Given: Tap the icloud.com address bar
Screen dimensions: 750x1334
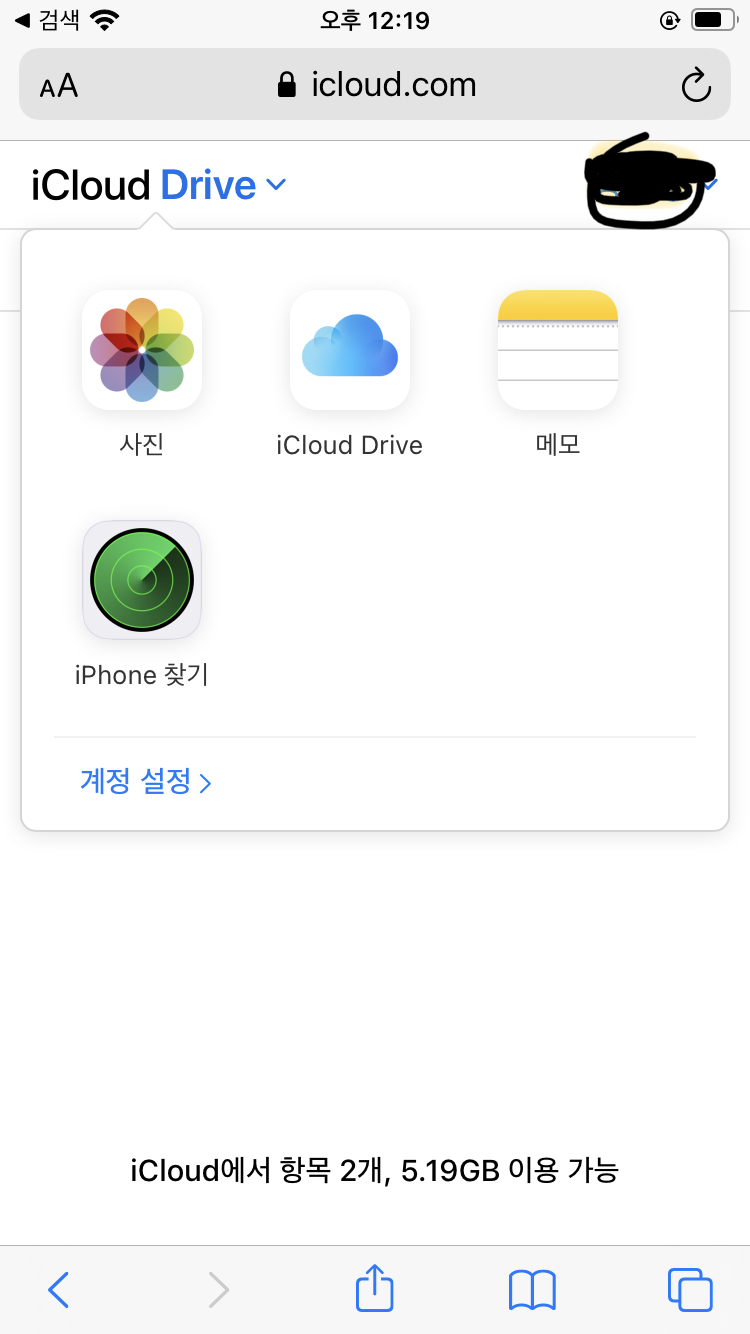Looking at the screenshot, I should tap(375, 85).
